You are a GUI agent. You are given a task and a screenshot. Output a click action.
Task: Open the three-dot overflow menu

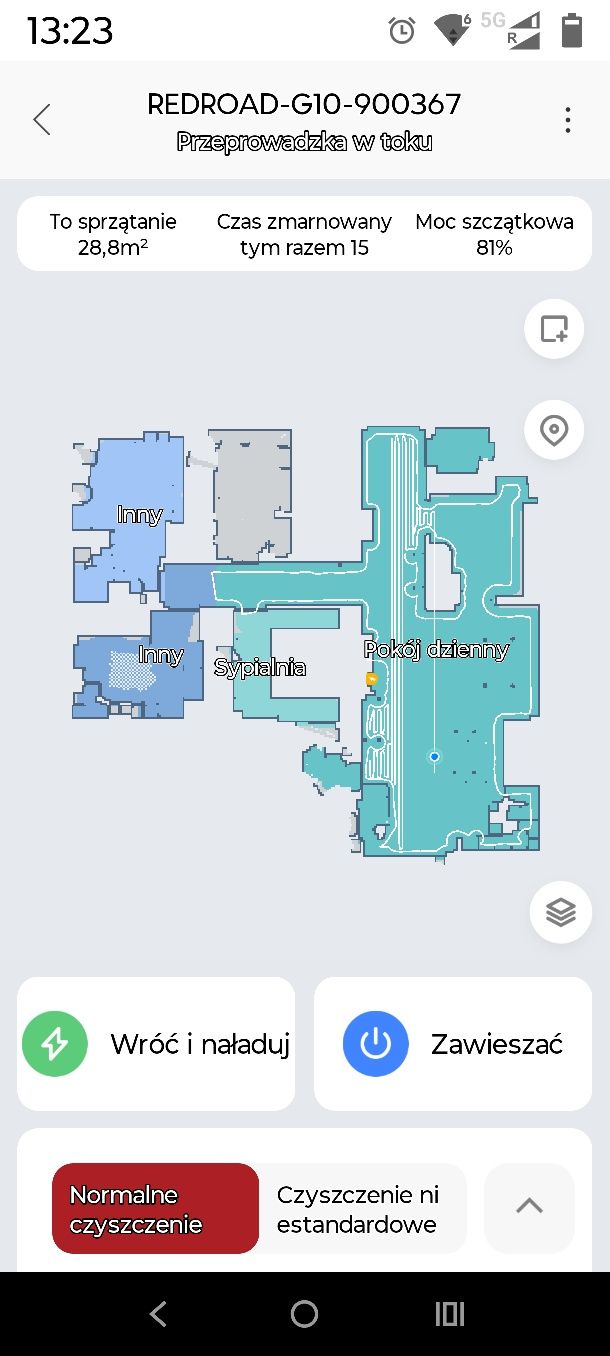pyautogui.click(x=567, y=120)
